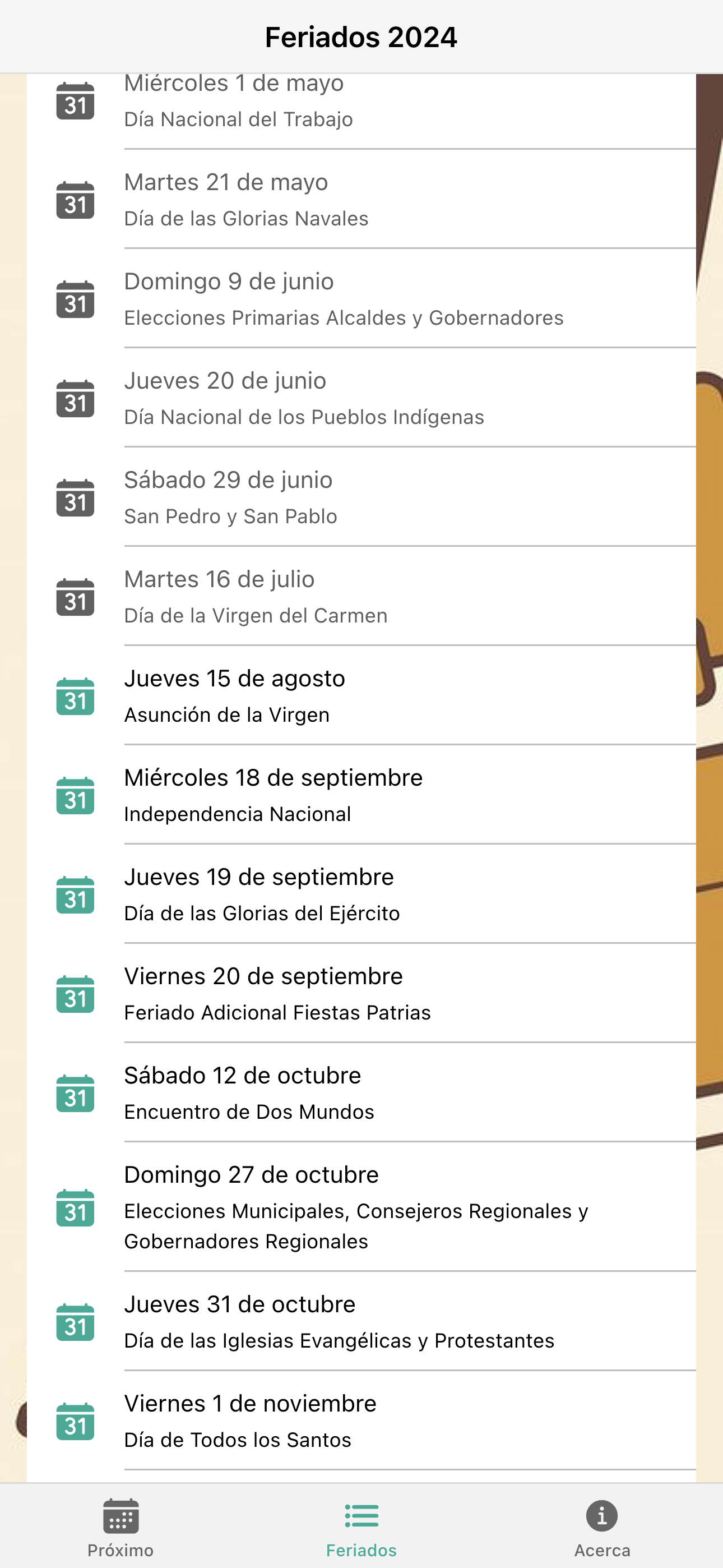View Día Nacional de los Pueblos Indígenas

coord(361,398)
